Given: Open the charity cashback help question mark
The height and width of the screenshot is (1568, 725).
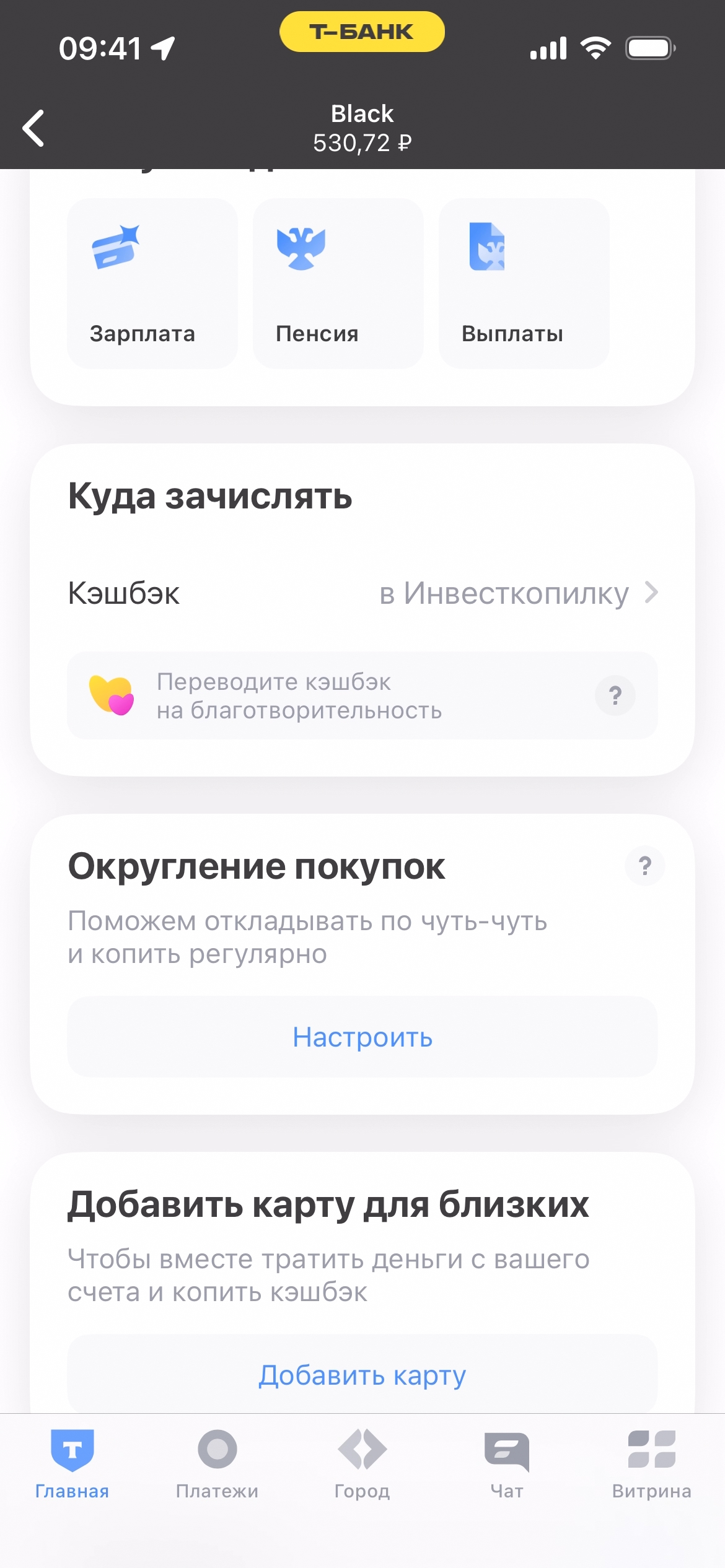Looking at the screenshot, I should 615,695.
